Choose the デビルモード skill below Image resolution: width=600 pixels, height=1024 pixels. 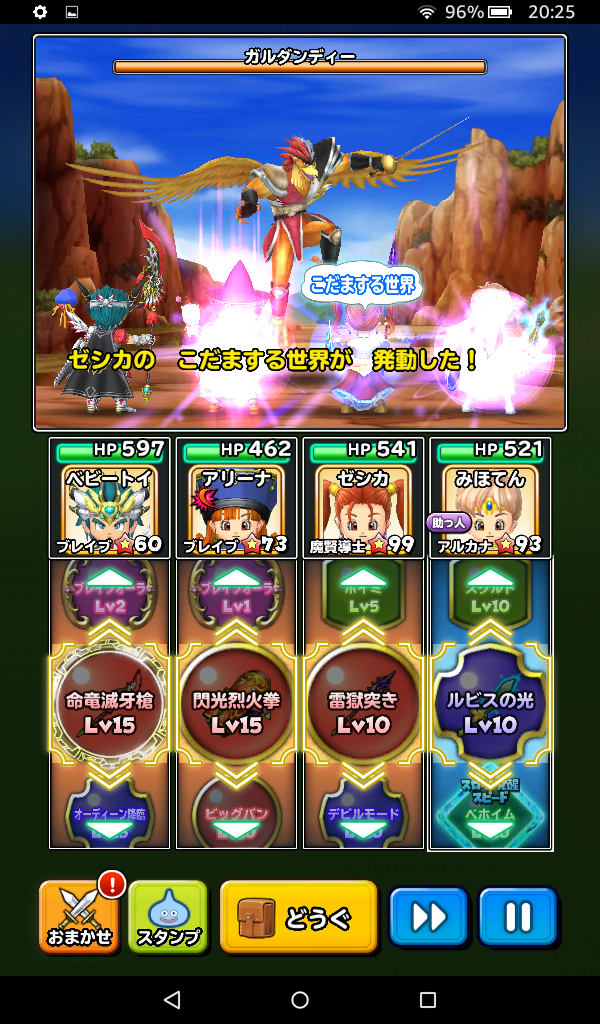click(x=363, y=814)
